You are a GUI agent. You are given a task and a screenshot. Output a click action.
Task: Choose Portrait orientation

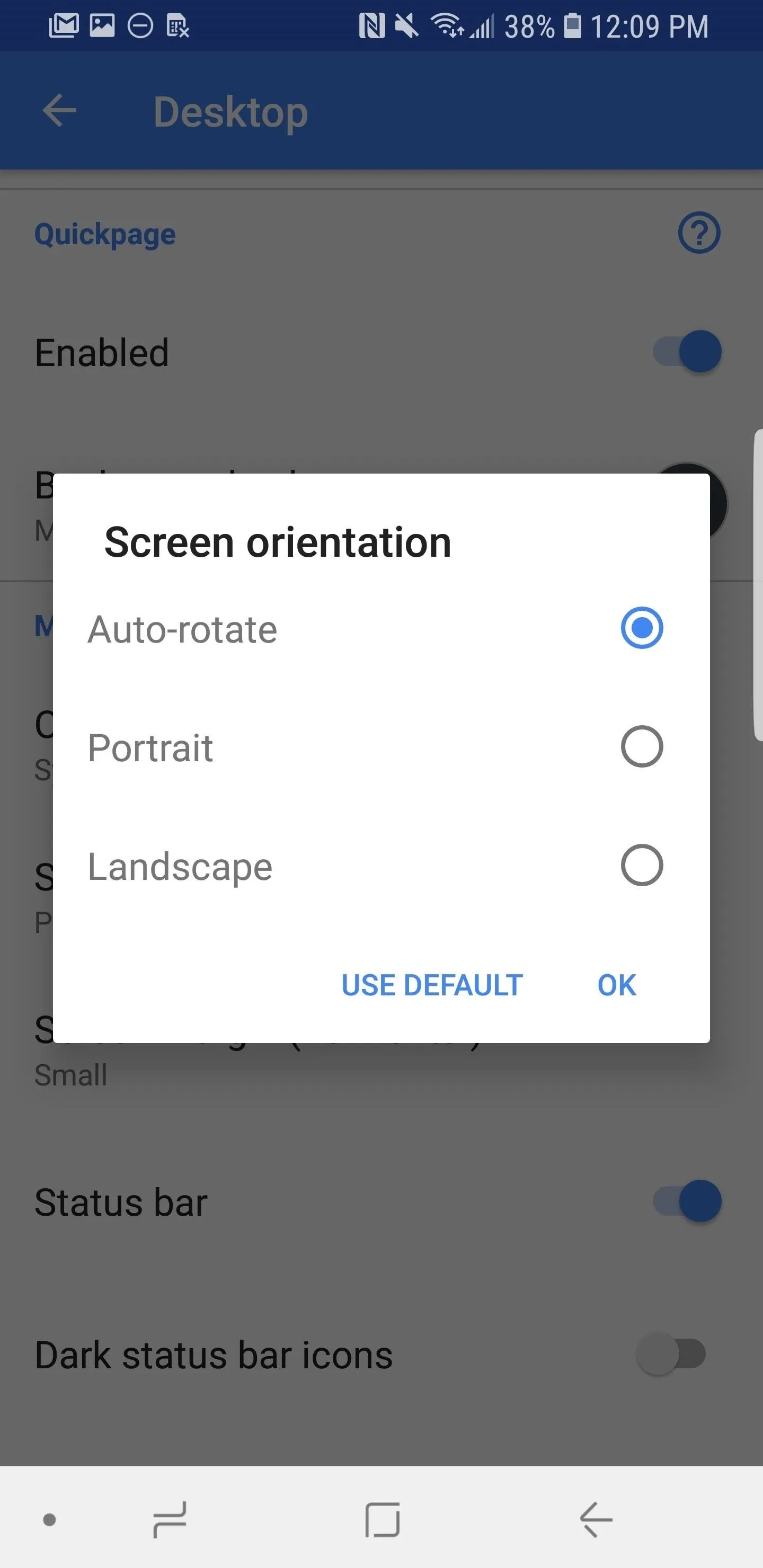[x=381, y=747]
